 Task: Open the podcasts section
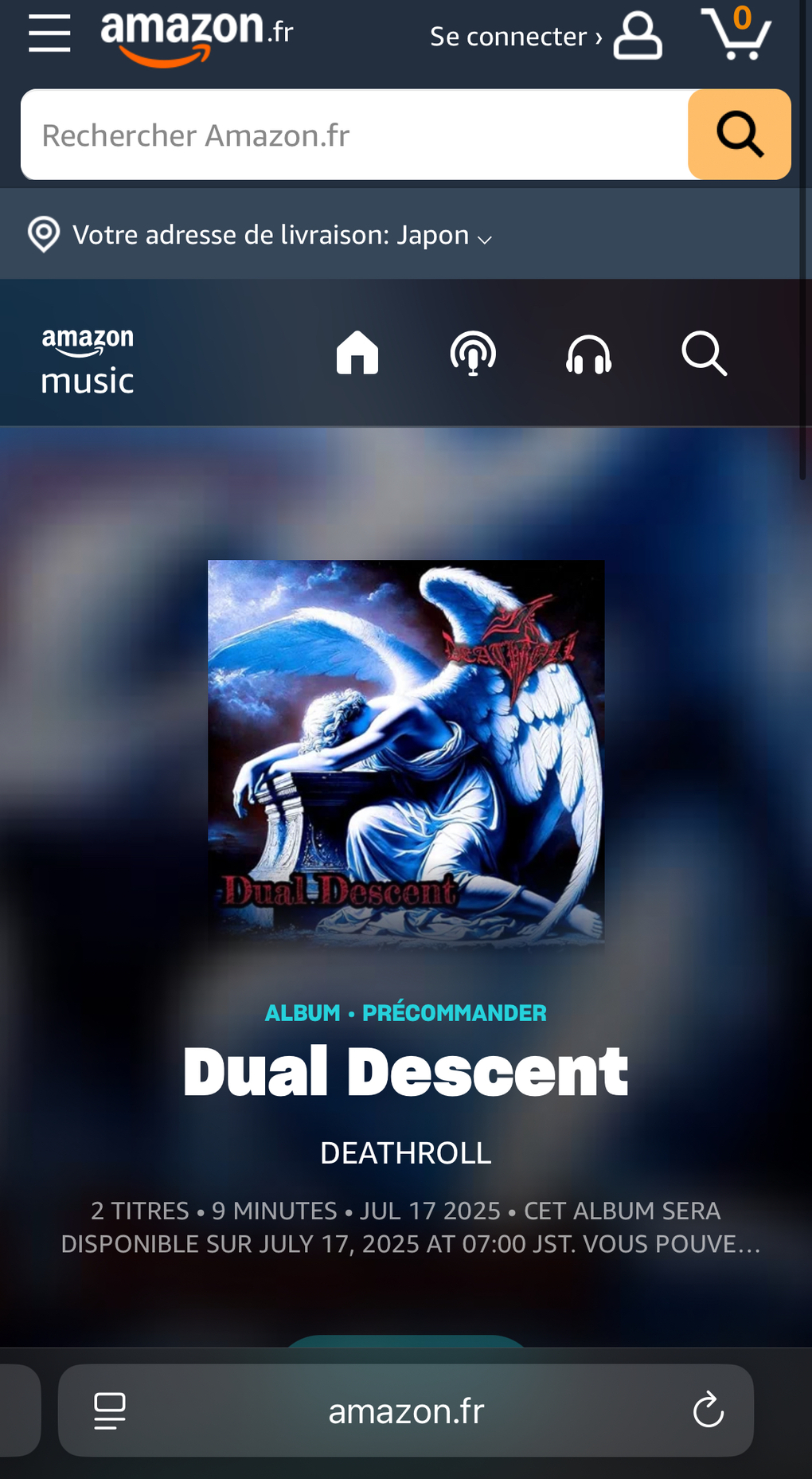(x=473, y=353)
